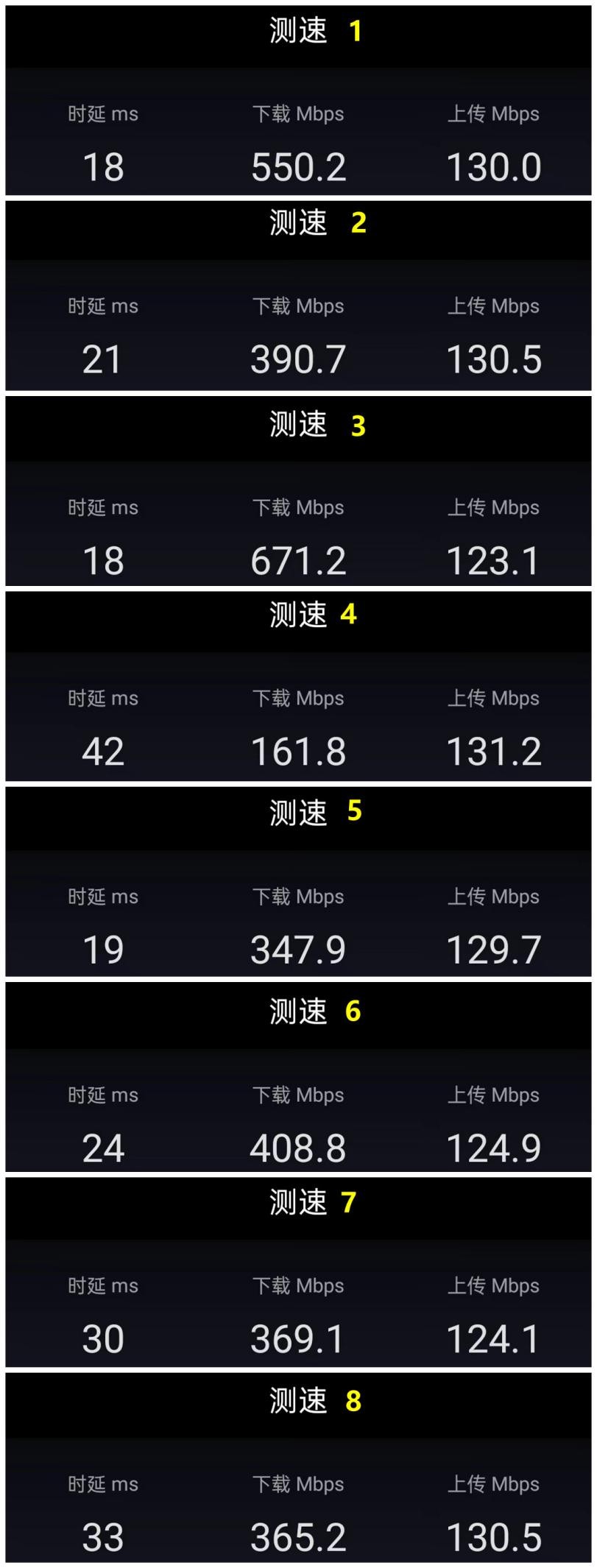Click the 下载 Mbps header in test 6
This screenshot has height=1568, width=597.
[x=298, y=1095]
